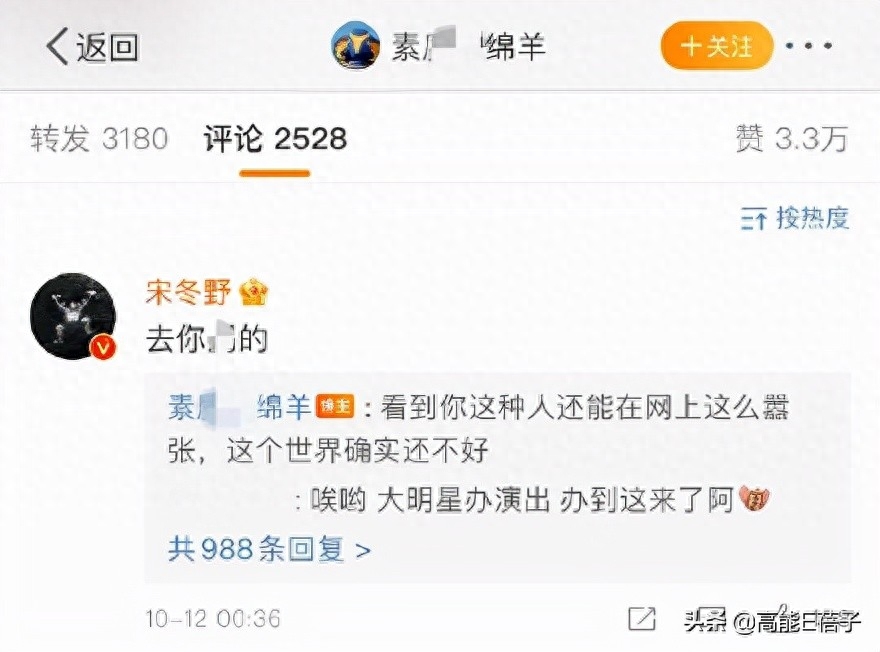Follow the author with +关注
Screen dimensions: 880x652
(716, 46)
